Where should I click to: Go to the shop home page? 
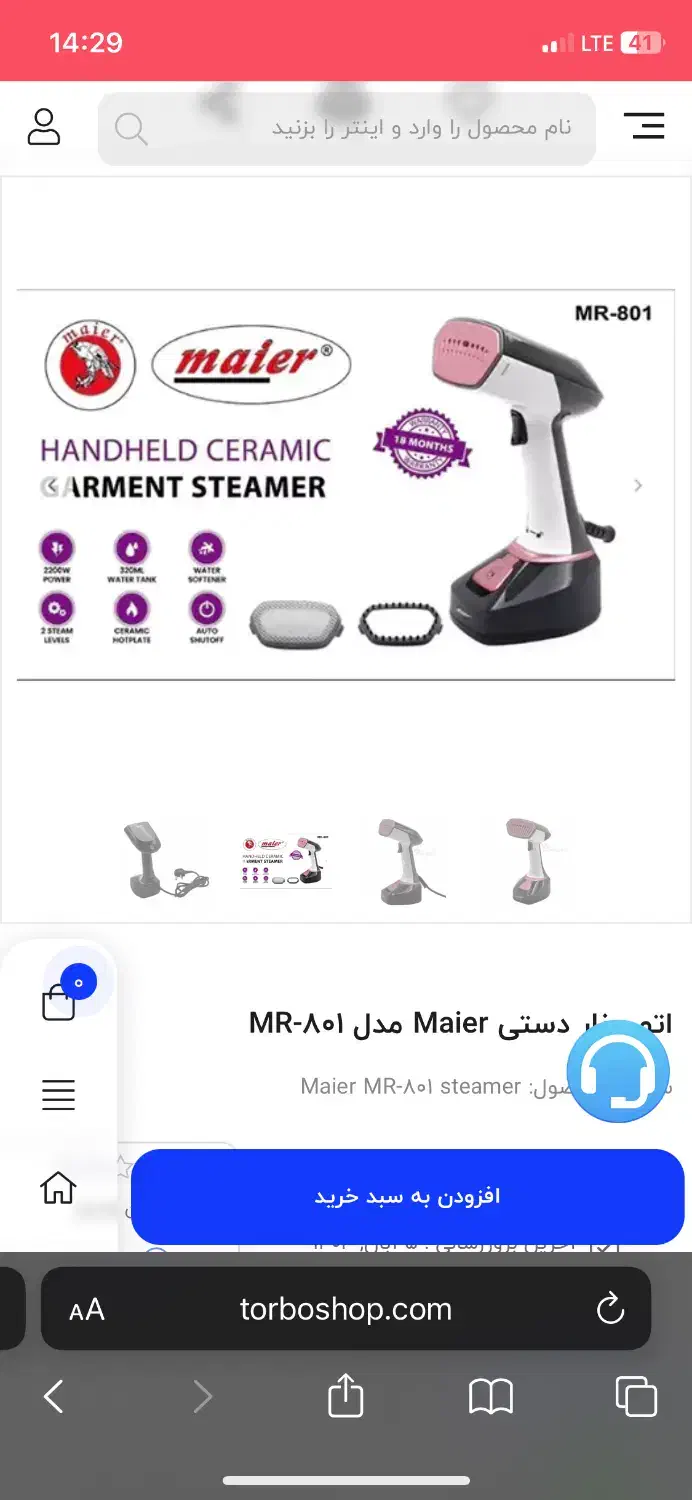(x=58, y=1188)
